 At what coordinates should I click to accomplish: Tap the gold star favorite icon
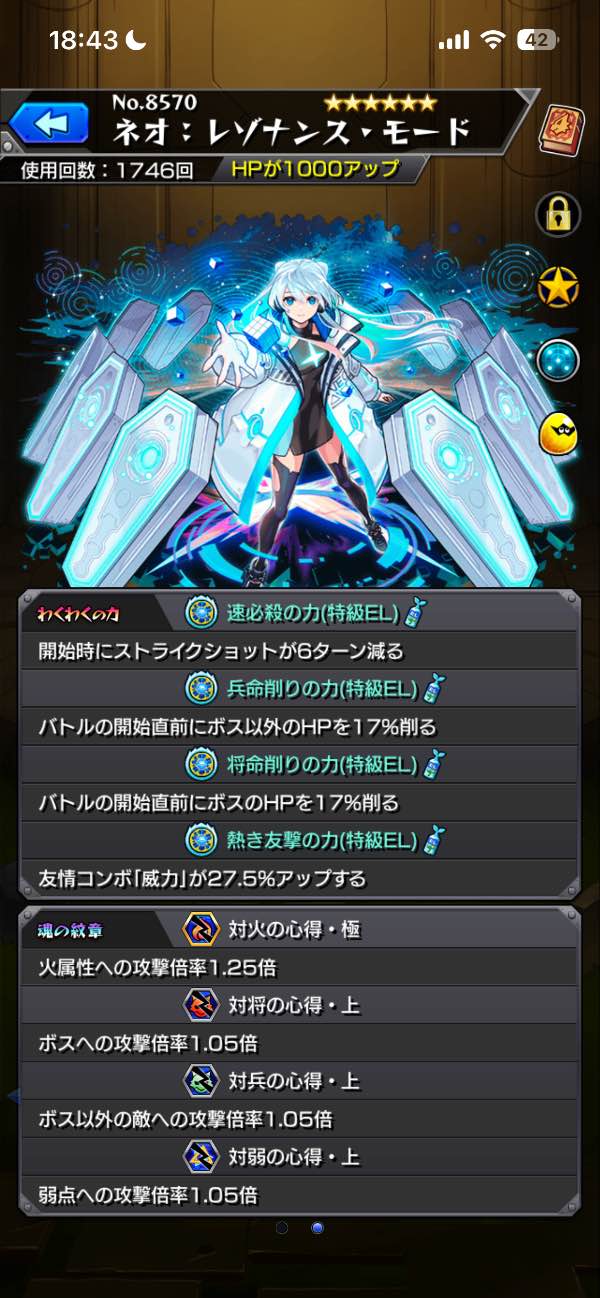558,288
